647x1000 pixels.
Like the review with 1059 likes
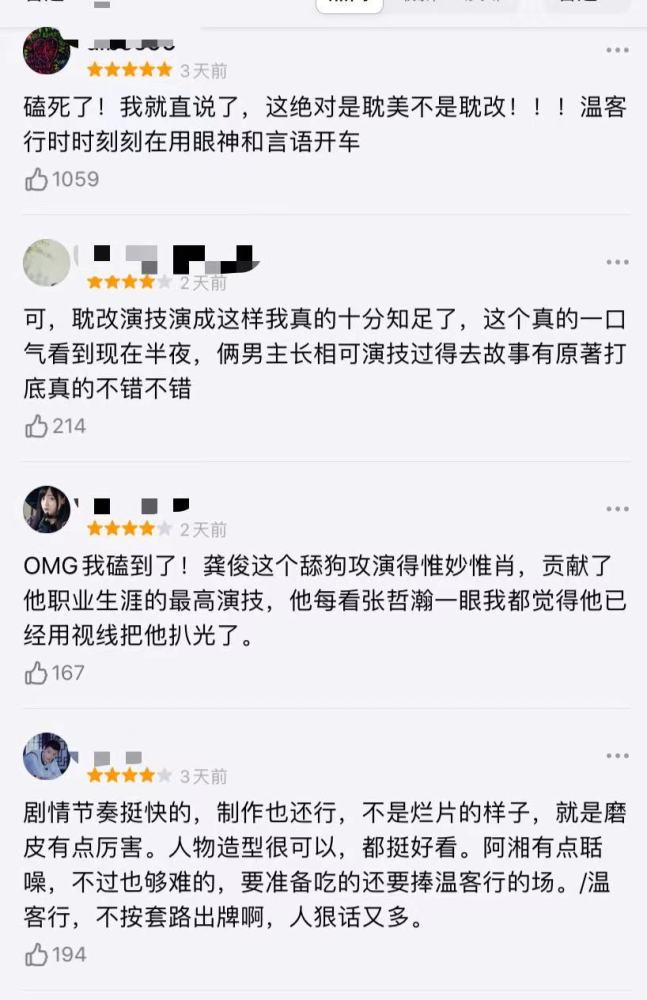(x=37, y=180)
